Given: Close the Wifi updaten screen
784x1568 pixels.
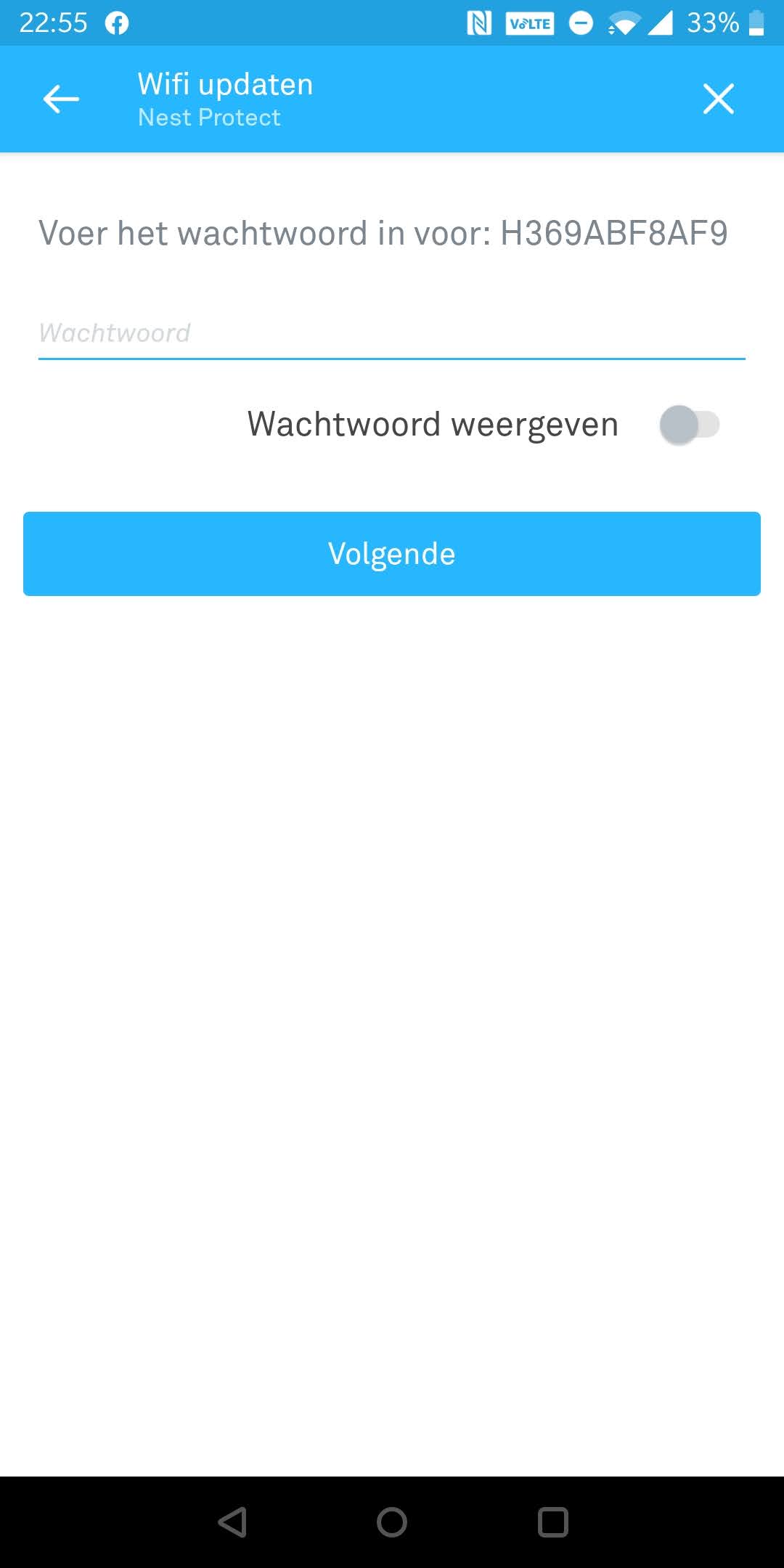Looking at the screenshot, I should (x=718, y=99).
